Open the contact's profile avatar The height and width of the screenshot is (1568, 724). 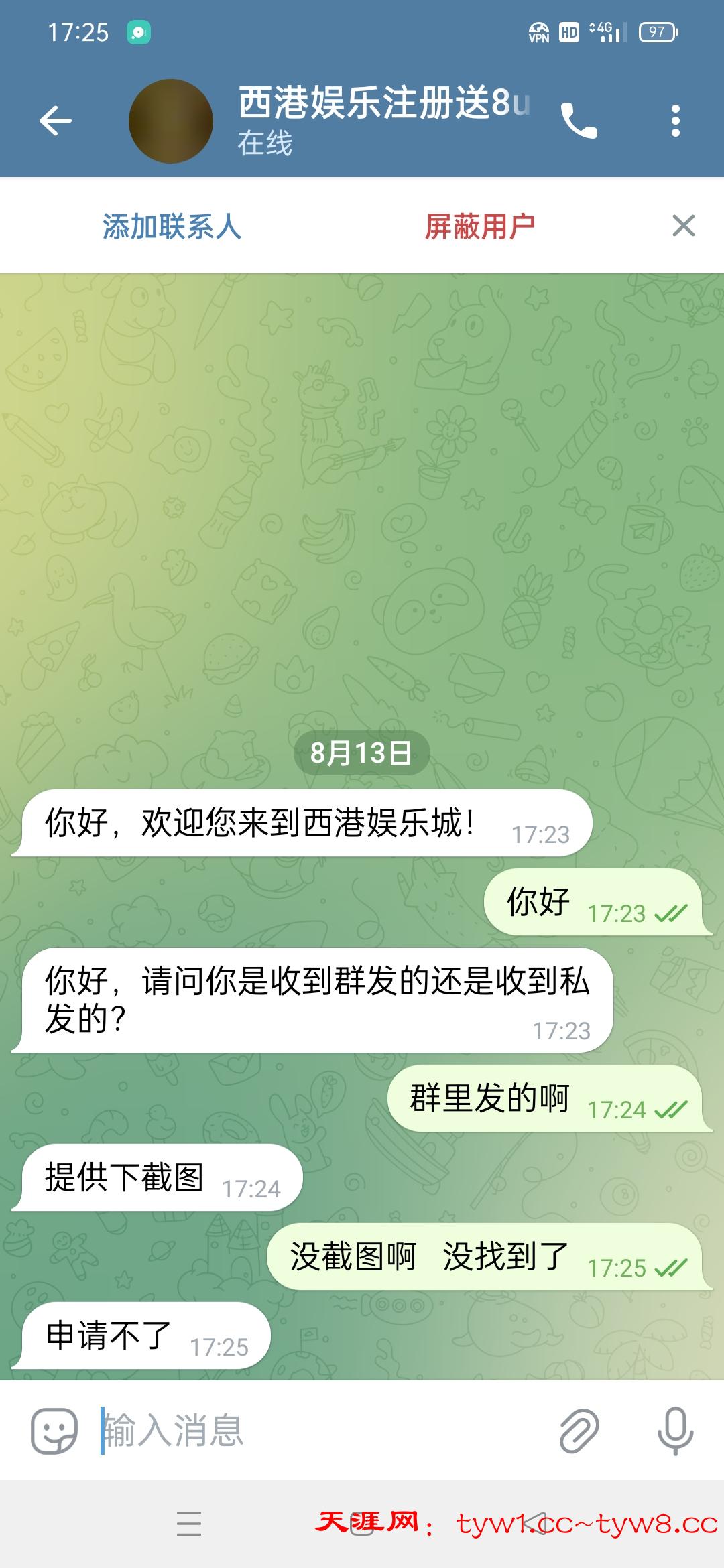tap(171, 121)
